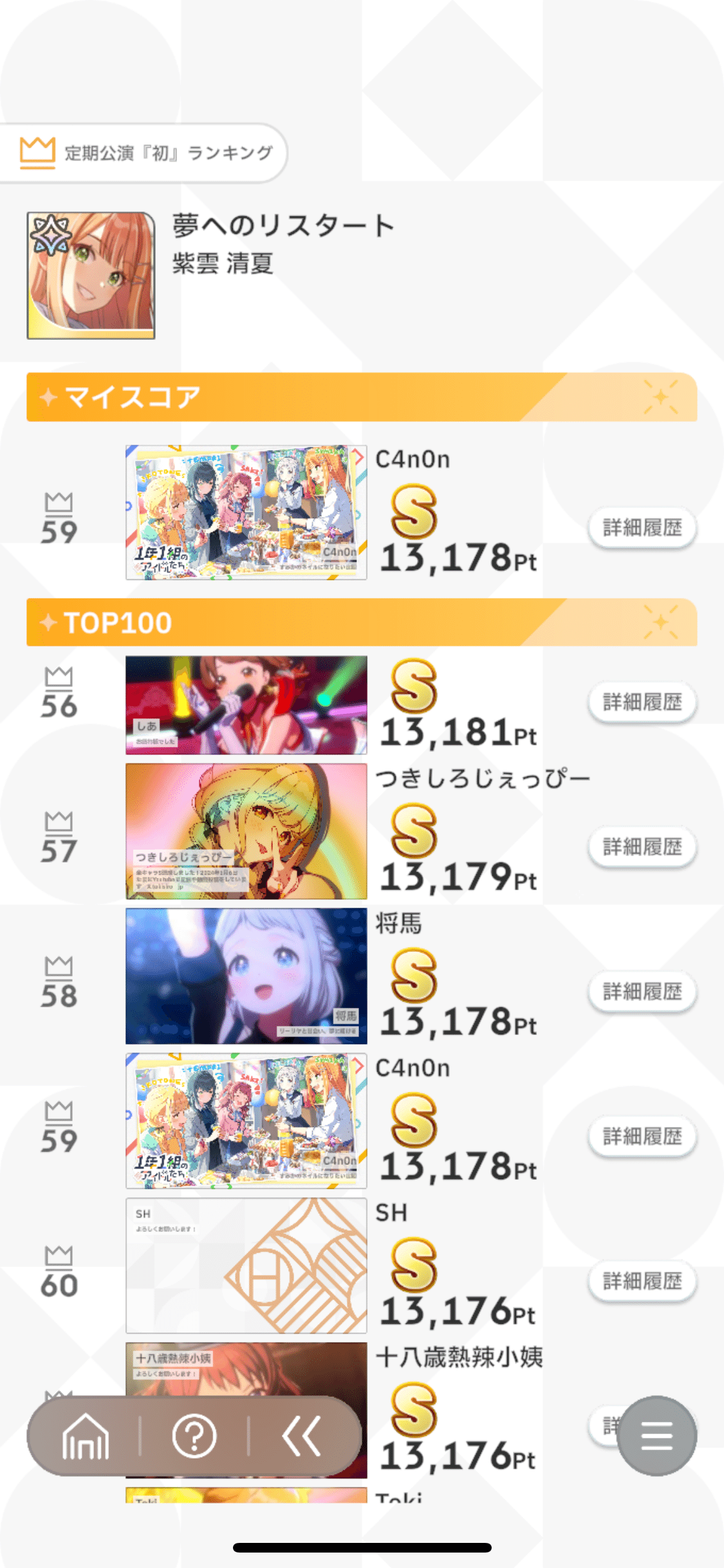Screen dimensions: 724x1568
Task: Open つきしろじぇっぴー's profile card
Action: [246, 831]
